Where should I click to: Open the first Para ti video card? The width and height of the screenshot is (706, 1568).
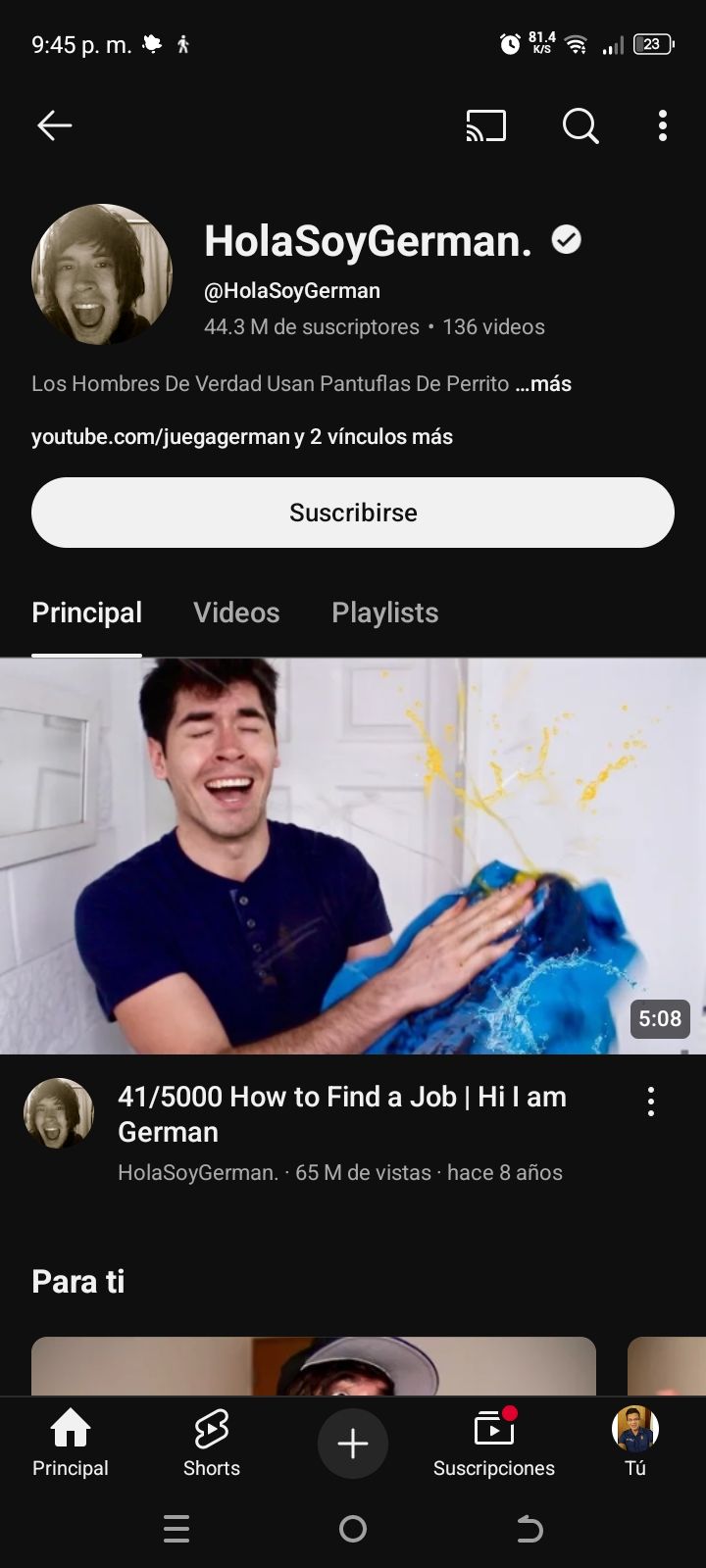click(x=314, y=1366)
